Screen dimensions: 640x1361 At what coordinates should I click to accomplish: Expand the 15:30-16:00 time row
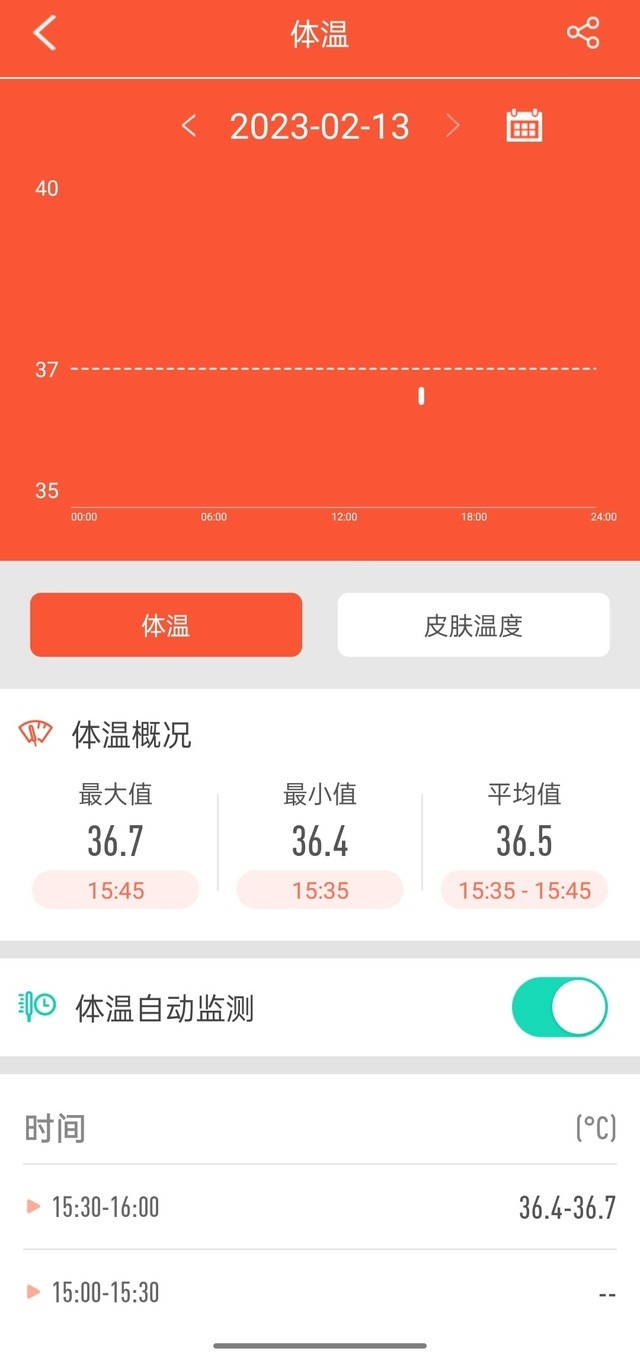click(x=320, y=1207)
